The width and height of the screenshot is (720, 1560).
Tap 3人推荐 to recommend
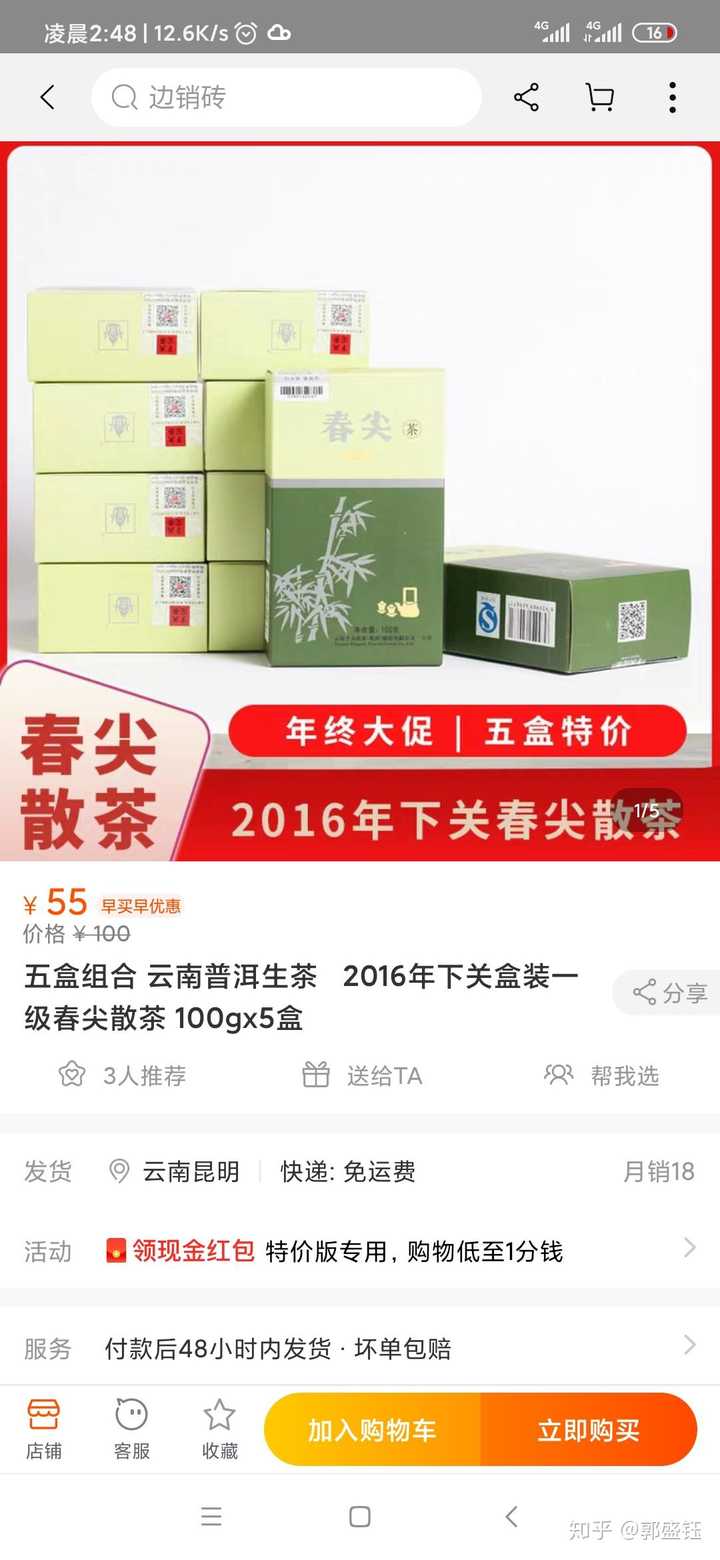point(122,1075)
